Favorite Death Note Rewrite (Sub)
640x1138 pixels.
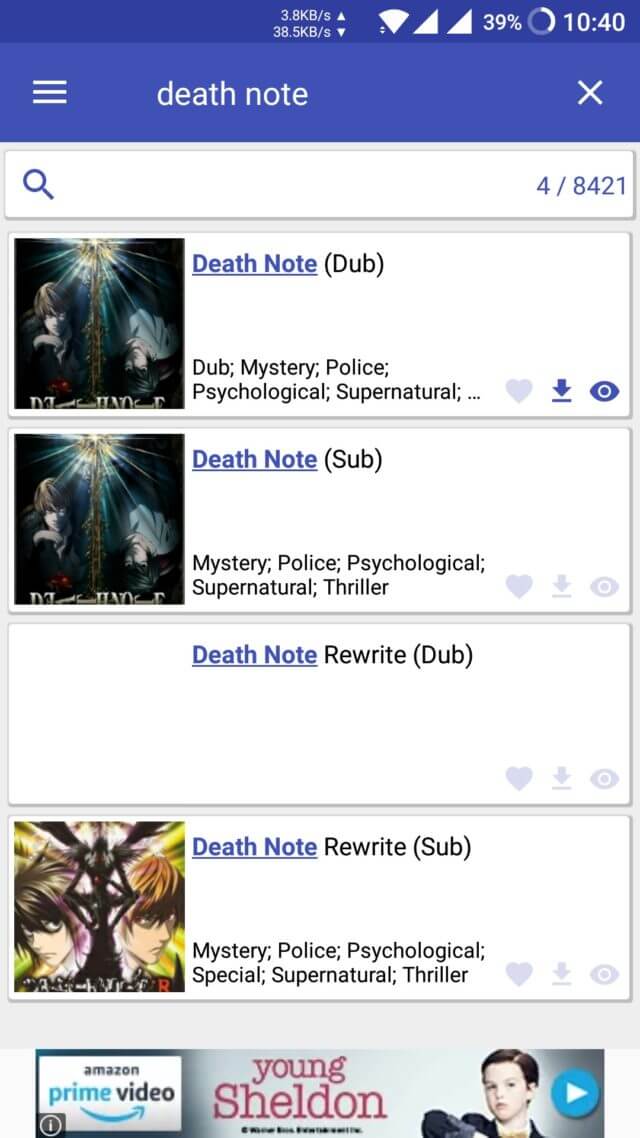(519, 974)
